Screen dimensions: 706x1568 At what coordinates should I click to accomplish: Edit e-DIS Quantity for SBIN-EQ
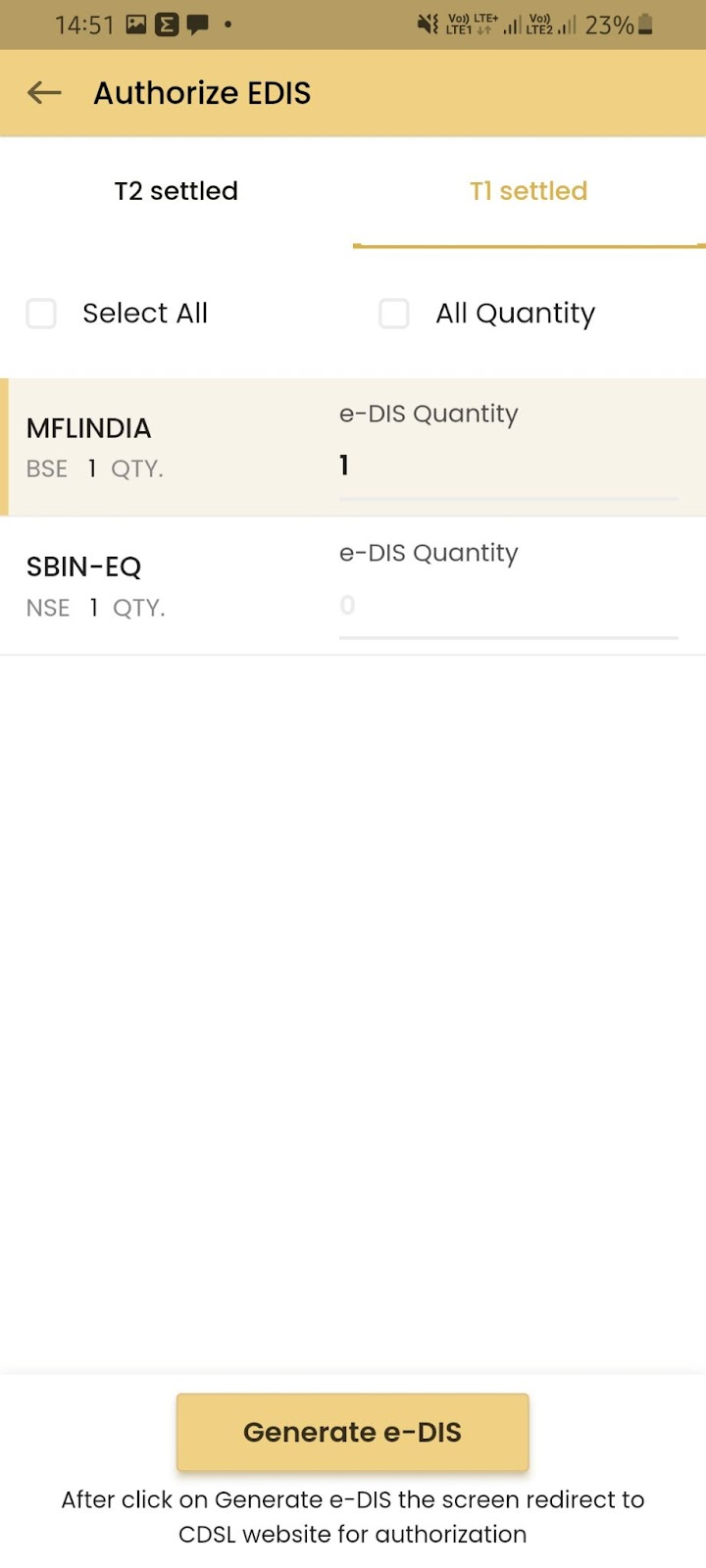click(508, 605)
